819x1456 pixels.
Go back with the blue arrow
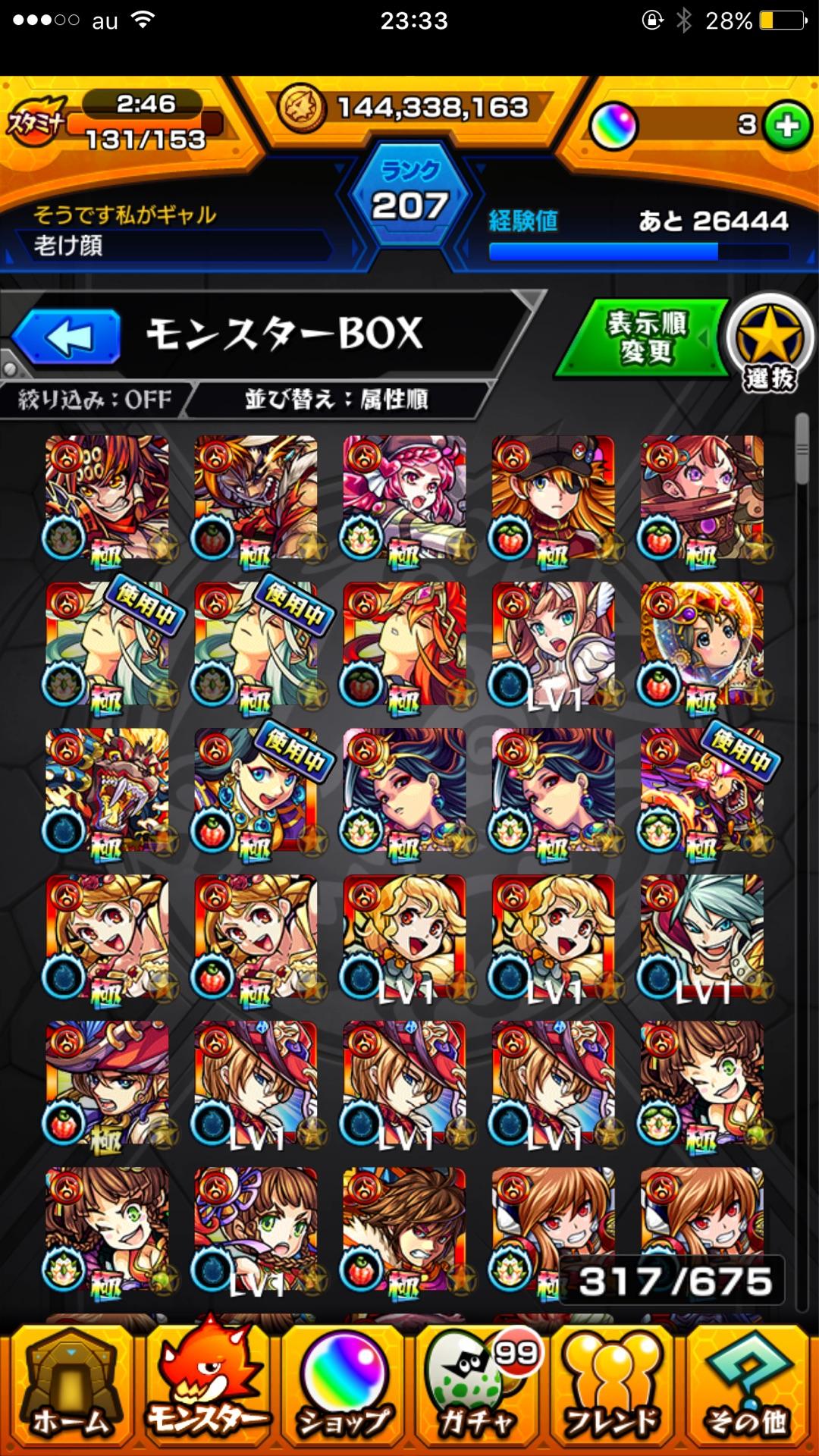pyautogui.click(x=67, y=337)
